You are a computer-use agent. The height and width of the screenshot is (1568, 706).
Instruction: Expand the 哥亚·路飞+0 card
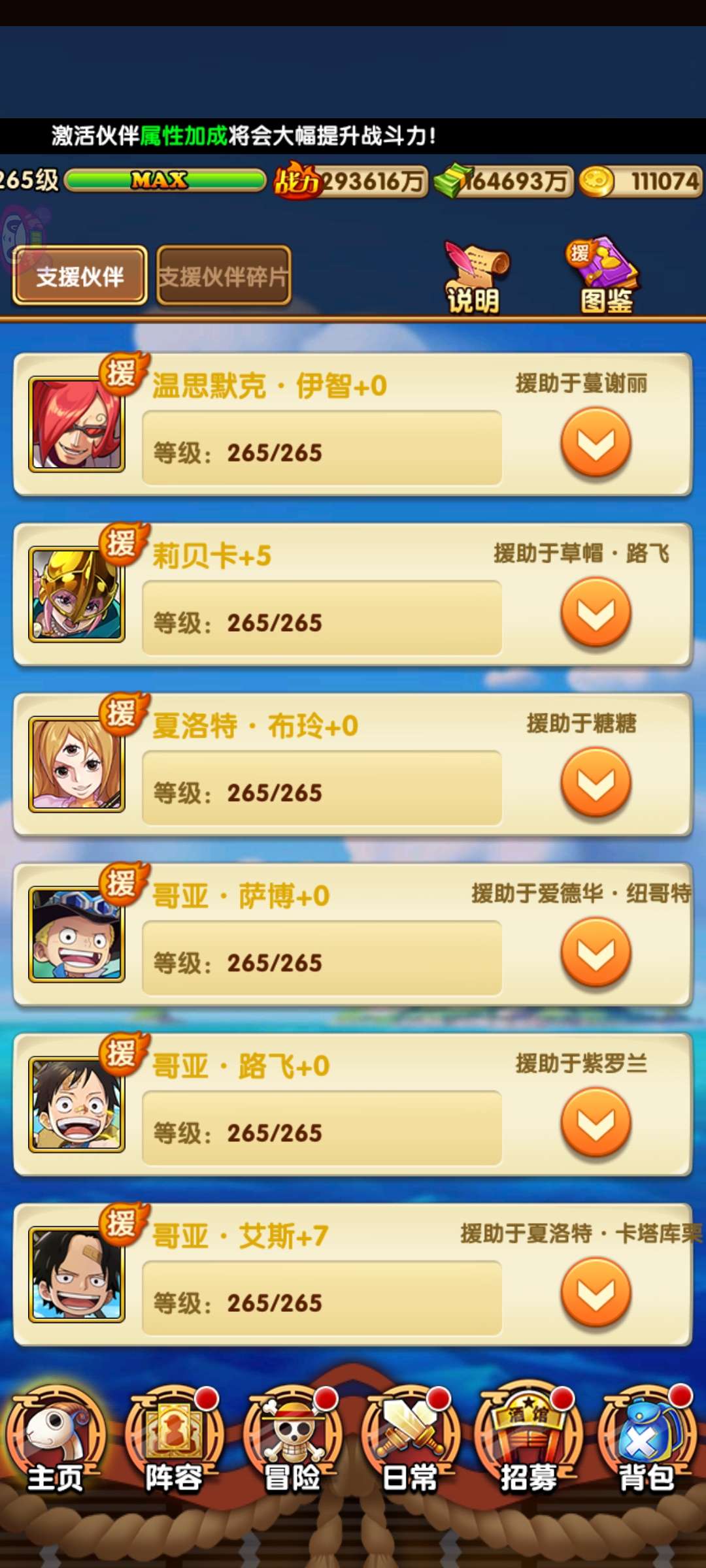pos(596,1122)
